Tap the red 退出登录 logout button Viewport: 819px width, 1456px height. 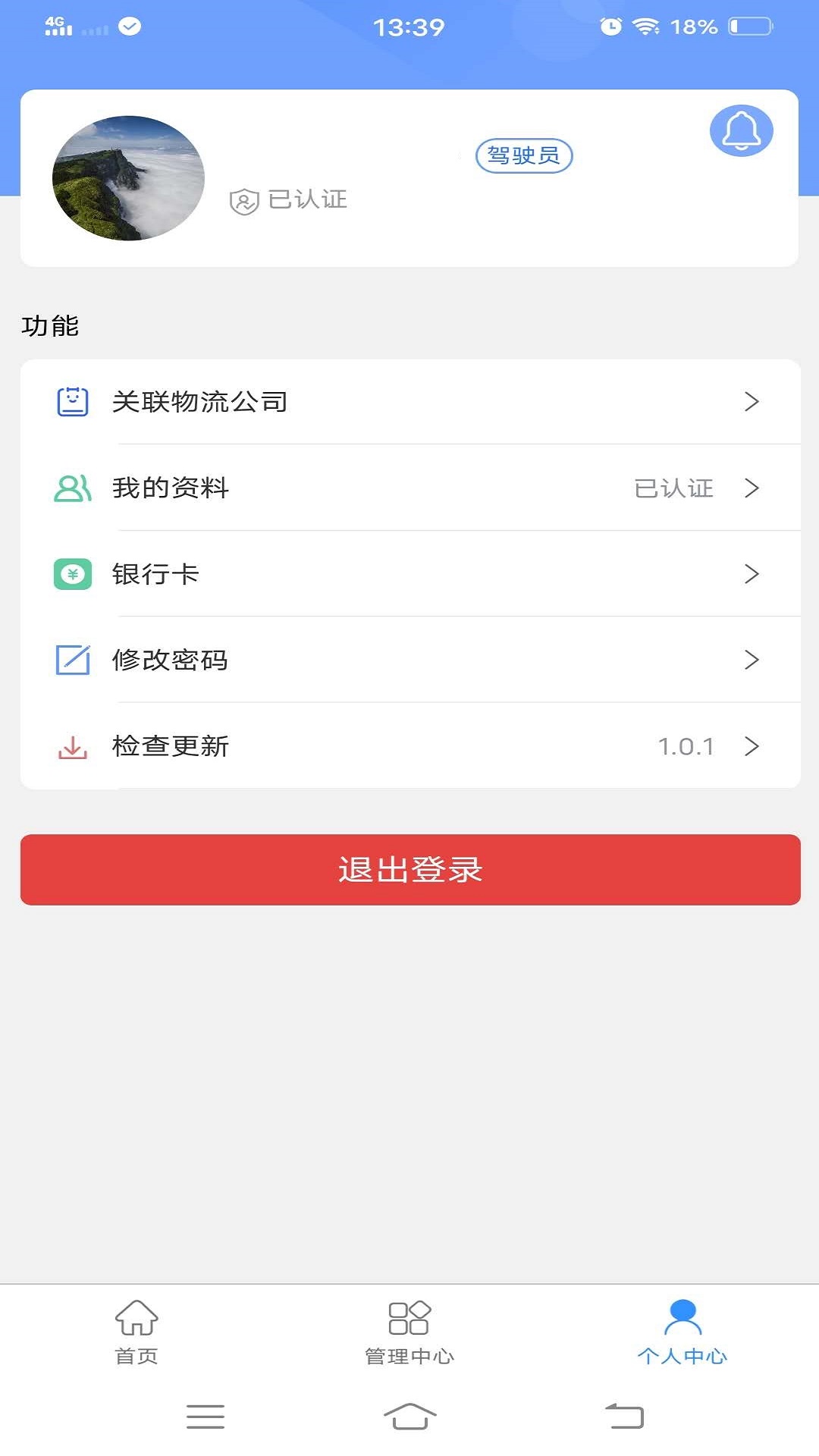pos(410,870)
